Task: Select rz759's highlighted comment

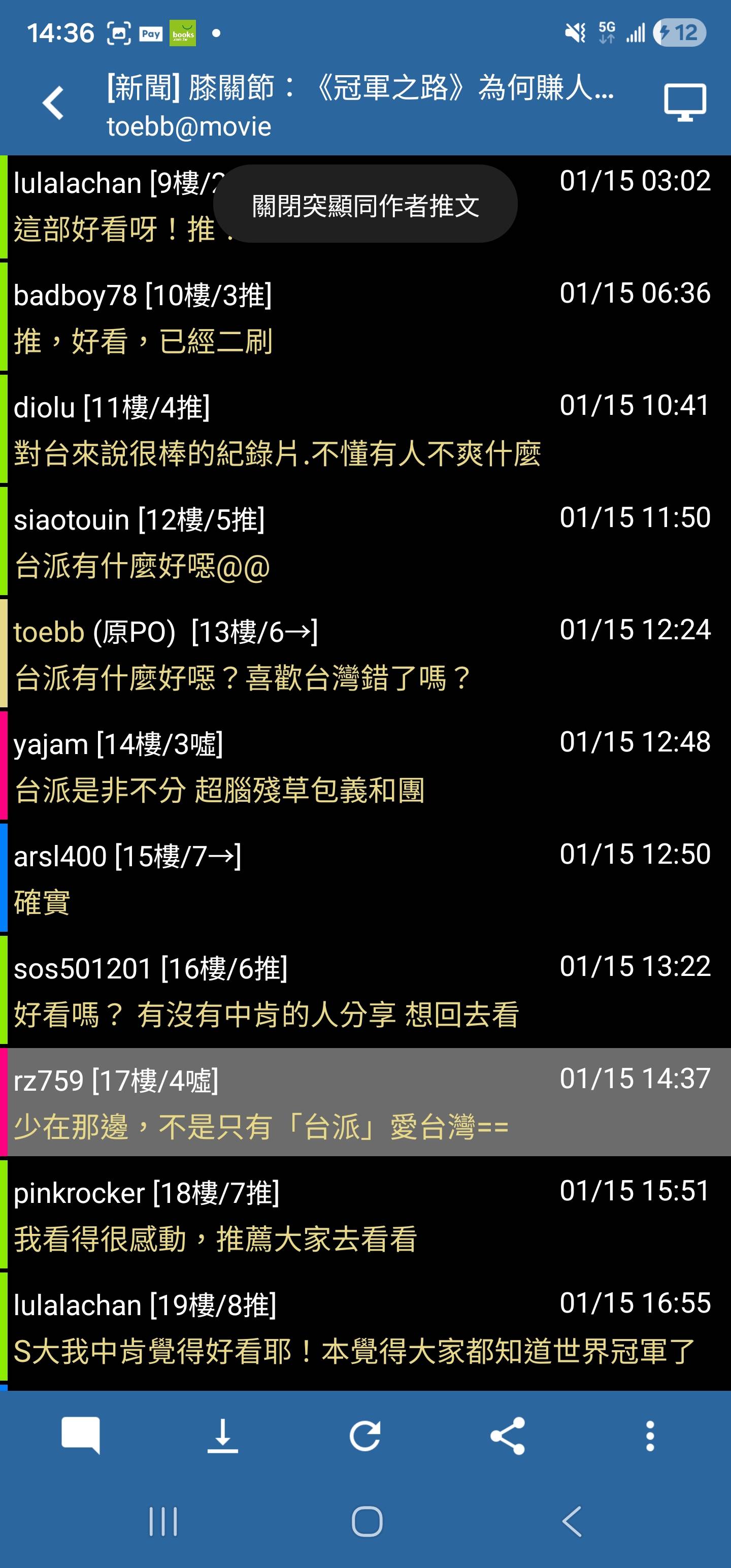Action: tap(365, 1103)
